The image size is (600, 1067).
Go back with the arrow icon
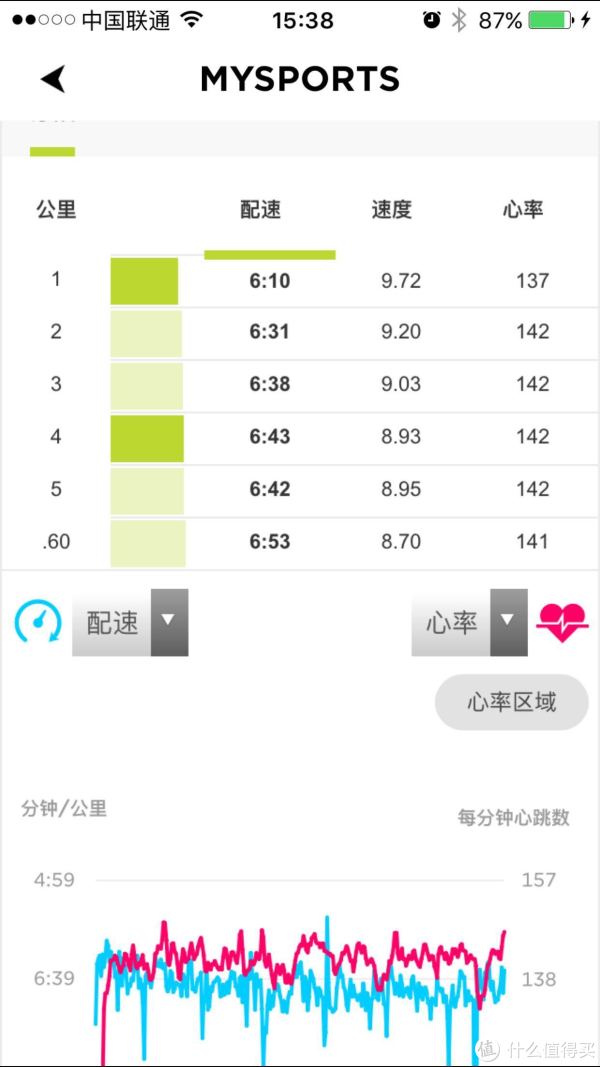point(53,79)
